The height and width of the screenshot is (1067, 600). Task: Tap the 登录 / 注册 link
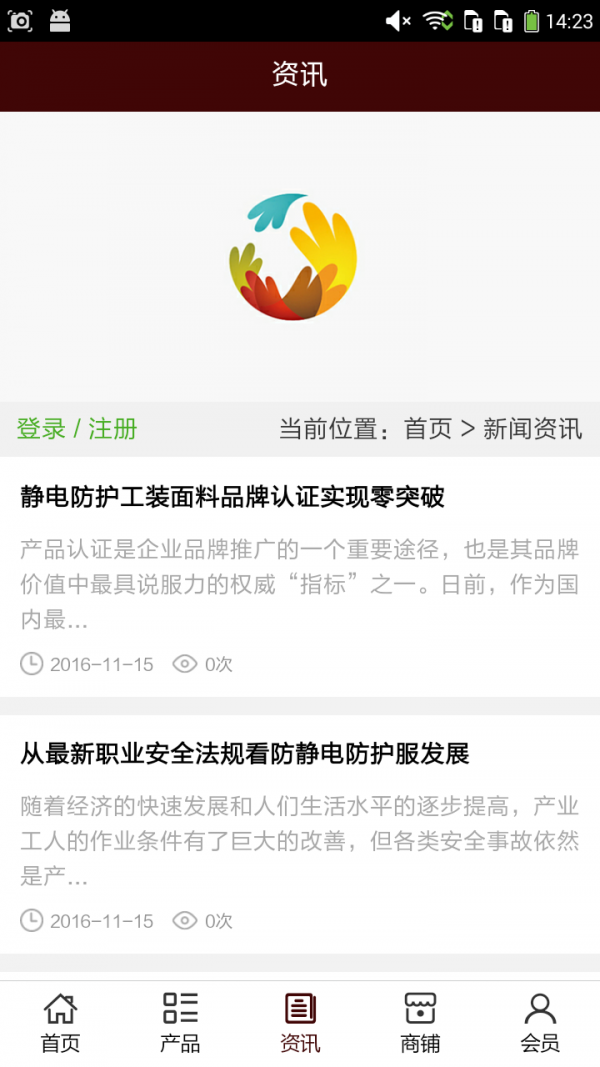(x=77, y=429)
